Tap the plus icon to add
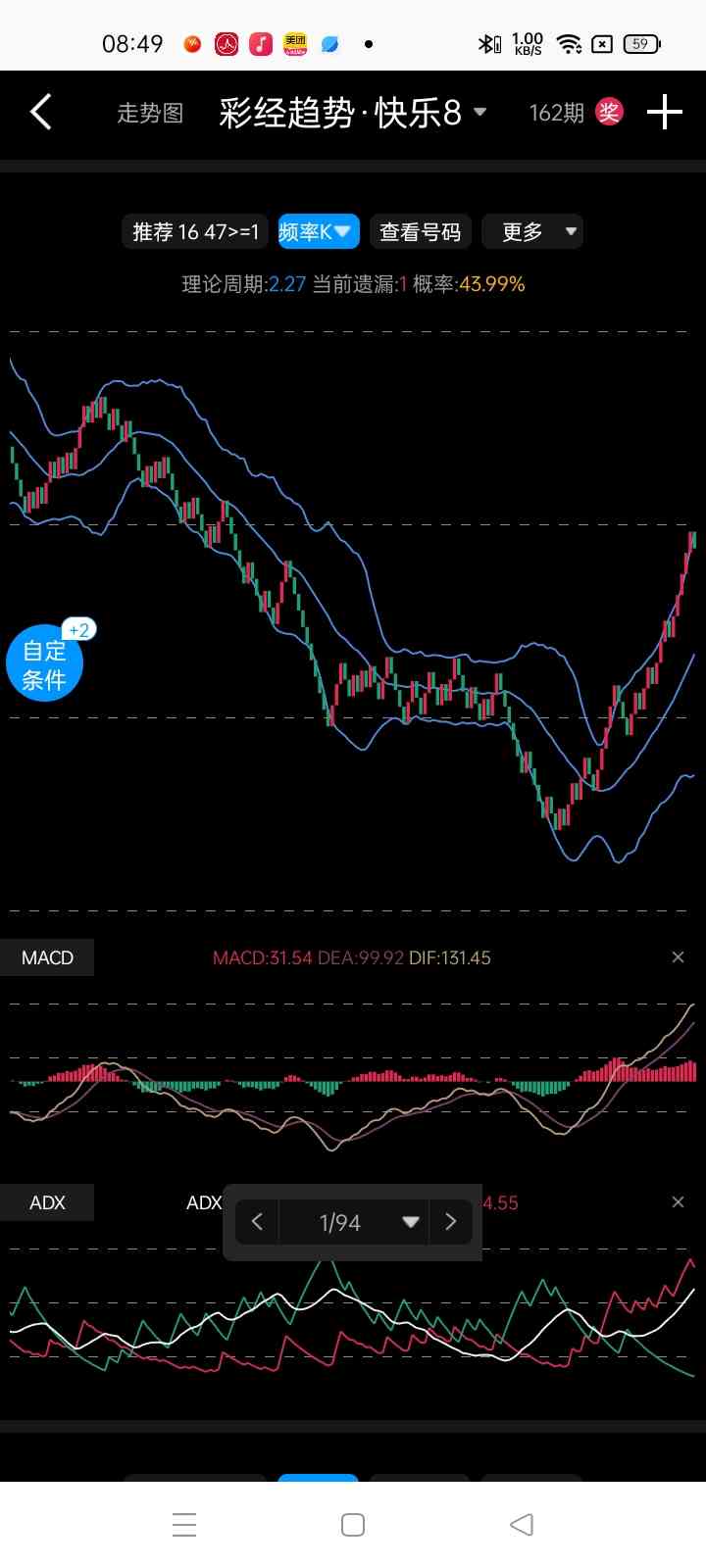The image size is (706, 1568). pyautogui.click(x=665, y=113)
